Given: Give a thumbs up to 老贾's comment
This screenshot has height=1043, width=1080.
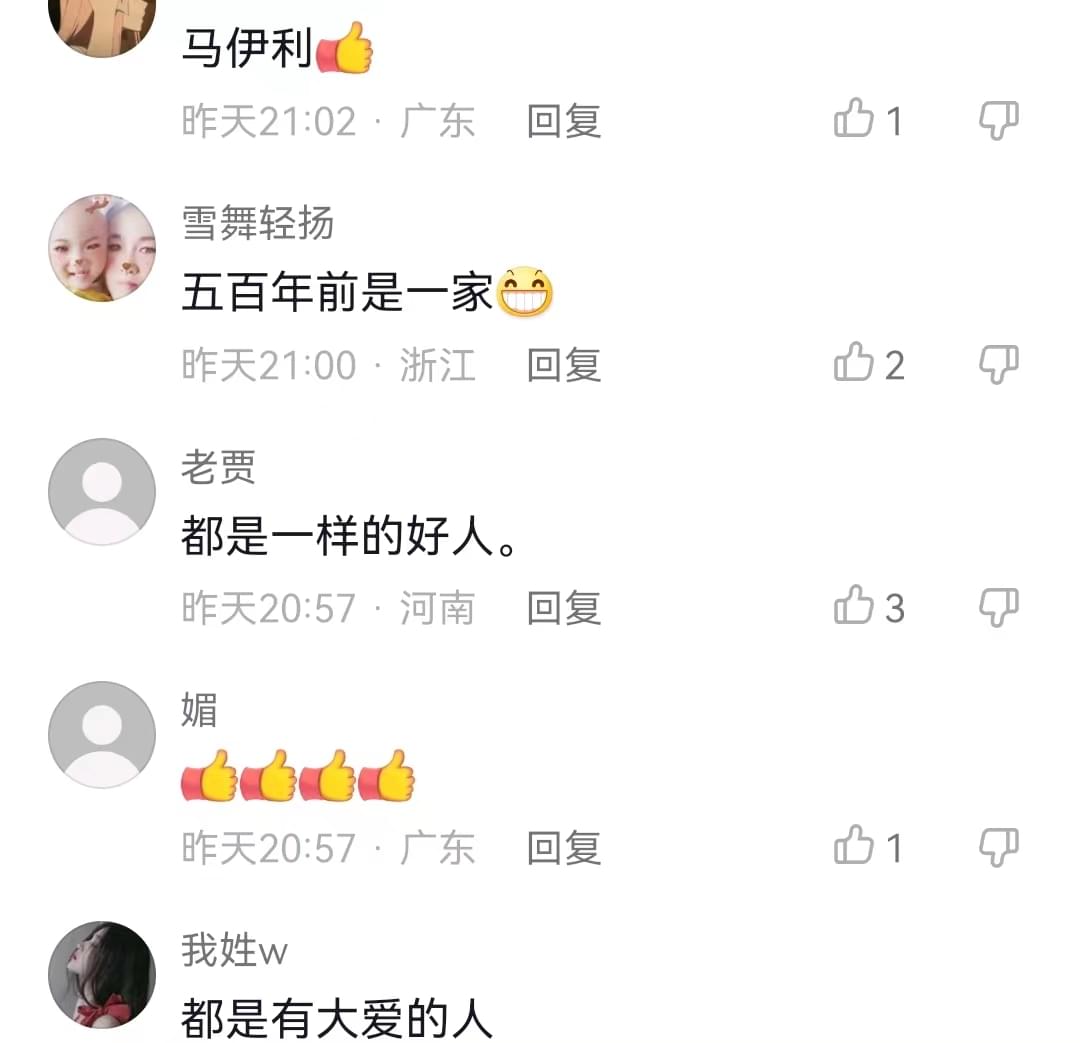Looking at the screenshot, I should [854, 607].
